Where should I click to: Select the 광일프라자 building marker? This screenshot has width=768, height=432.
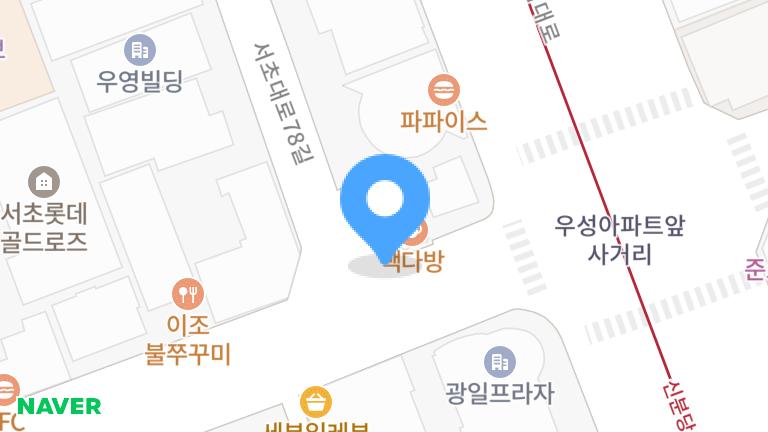click(499, 362)
